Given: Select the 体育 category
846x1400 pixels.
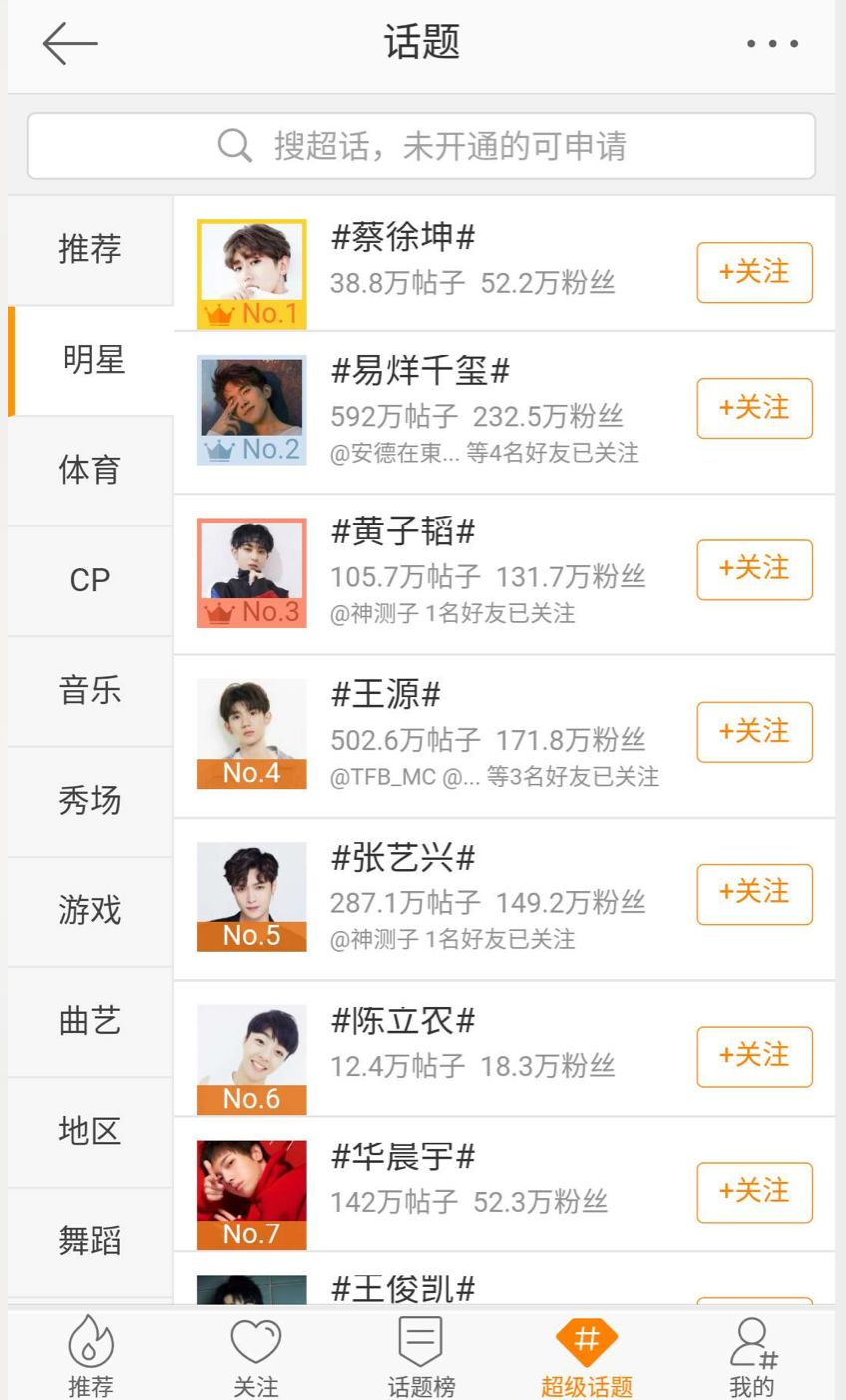Looking at the screenshot, I should click(x=90, y=470).
